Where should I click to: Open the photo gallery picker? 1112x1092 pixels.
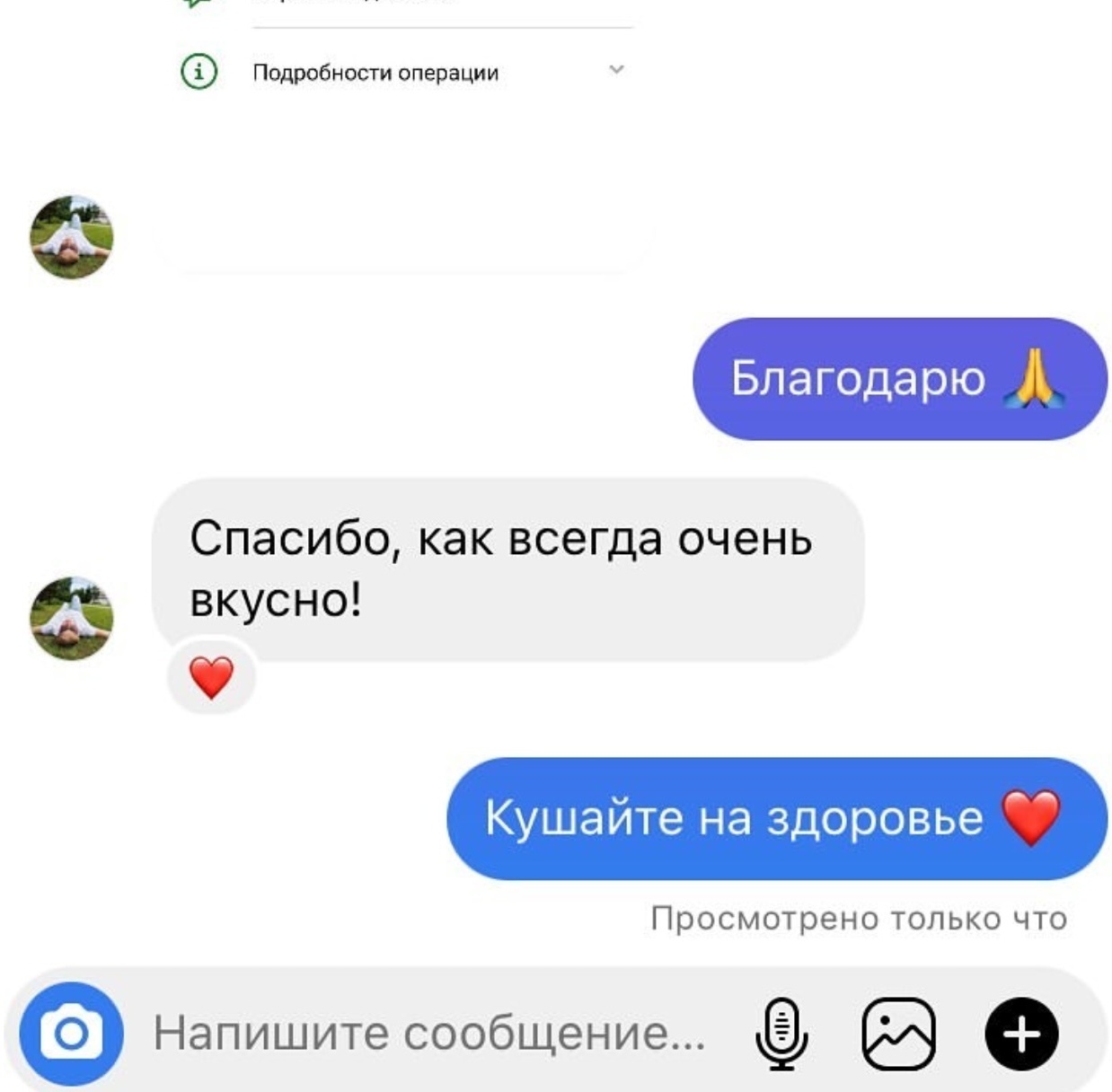pos(898,1034)
